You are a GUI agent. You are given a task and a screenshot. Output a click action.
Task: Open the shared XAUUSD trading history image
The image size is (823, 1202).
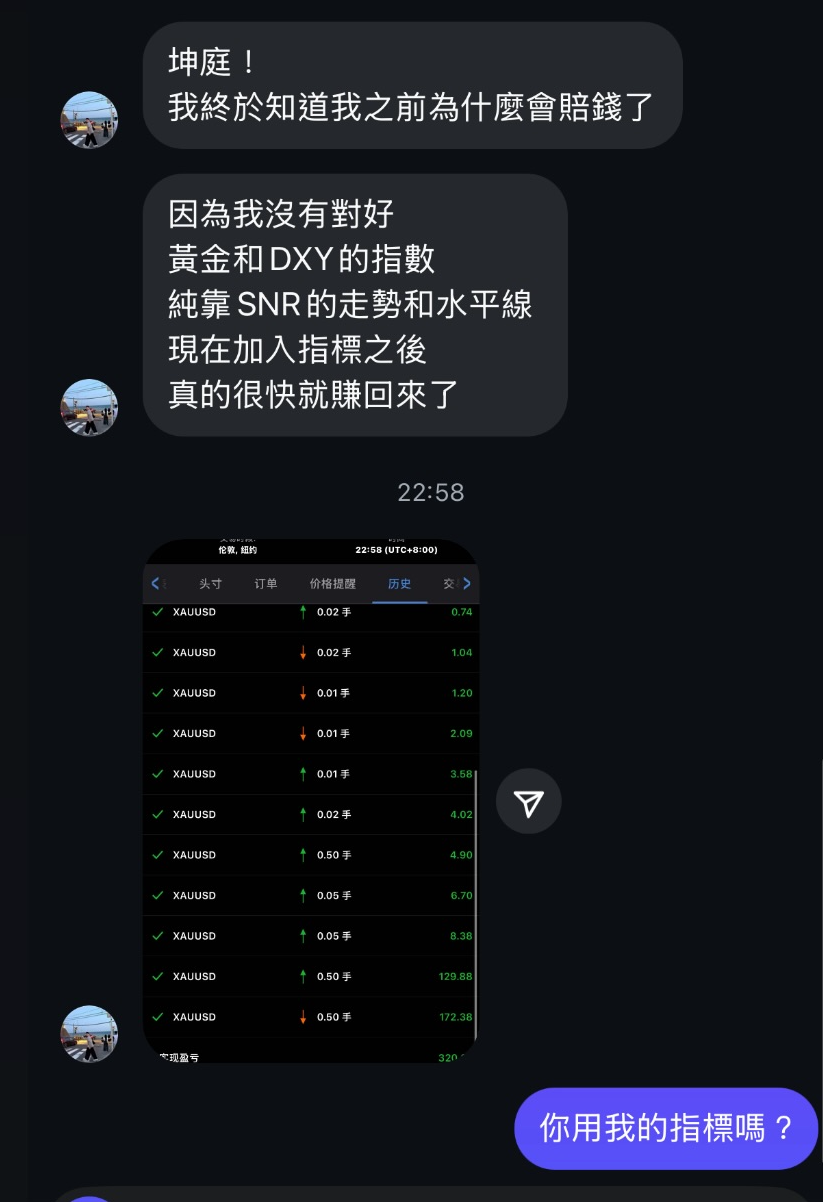[x=310, y=800]
